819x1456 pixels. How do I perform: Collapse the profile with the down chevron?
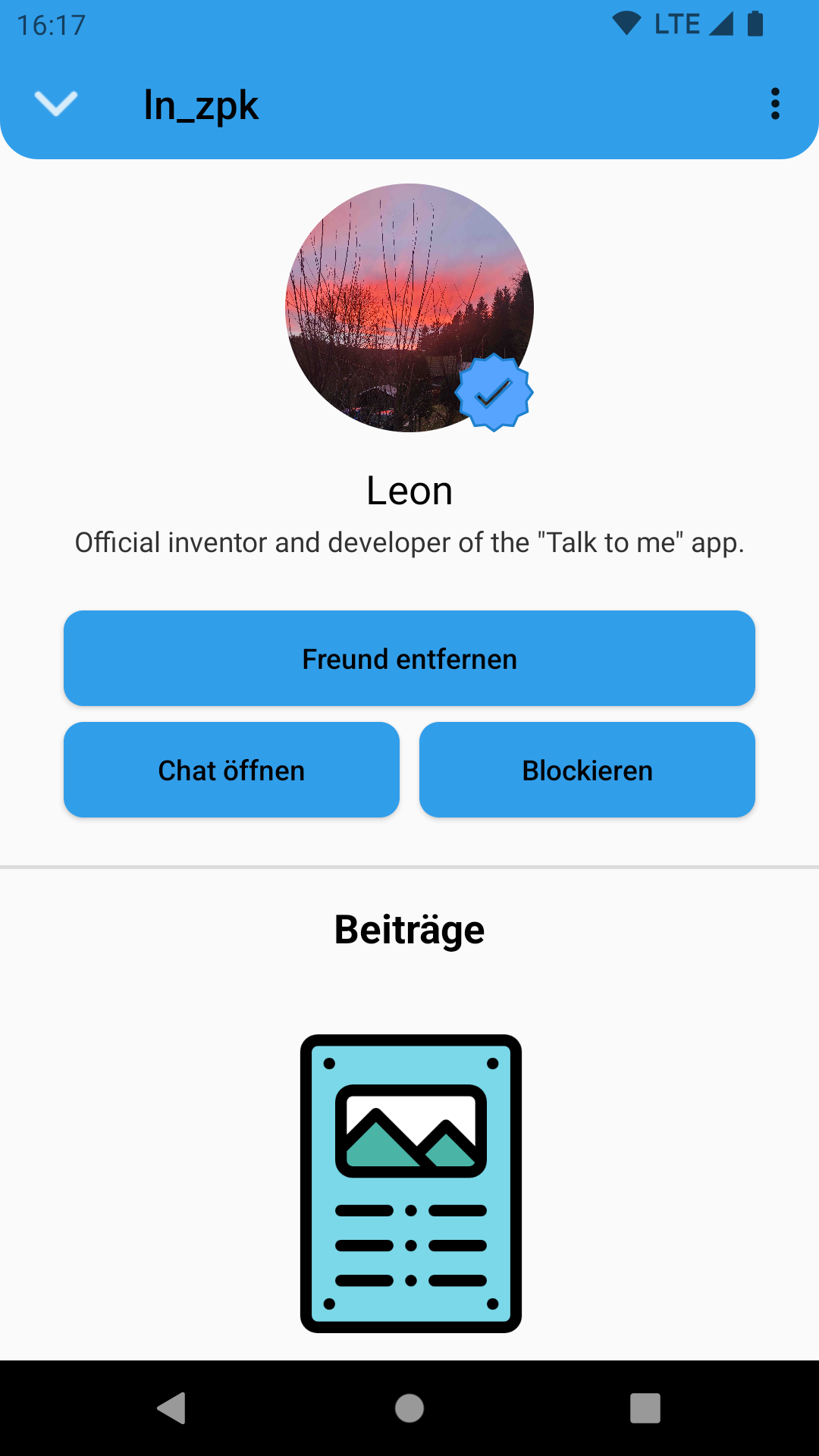[x=56, y=104]
